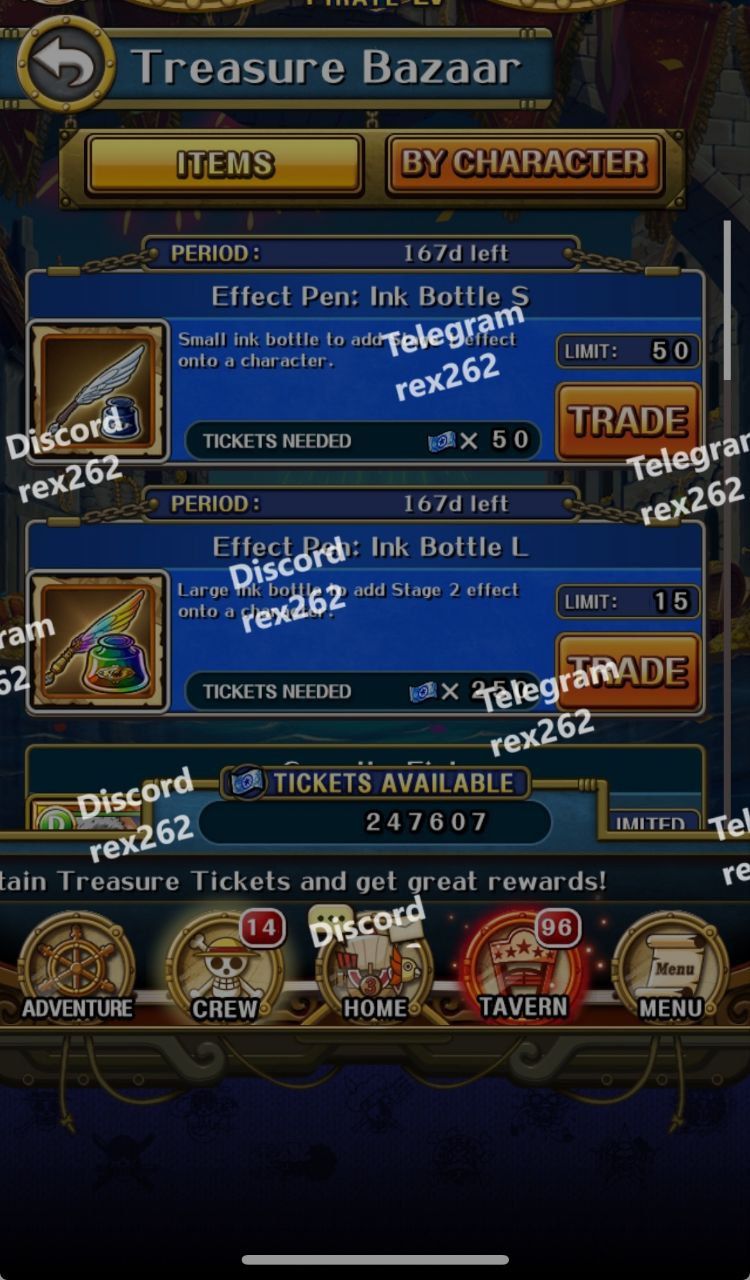
Task: Switch to the ITEMS tab
Action: point(225,164)
